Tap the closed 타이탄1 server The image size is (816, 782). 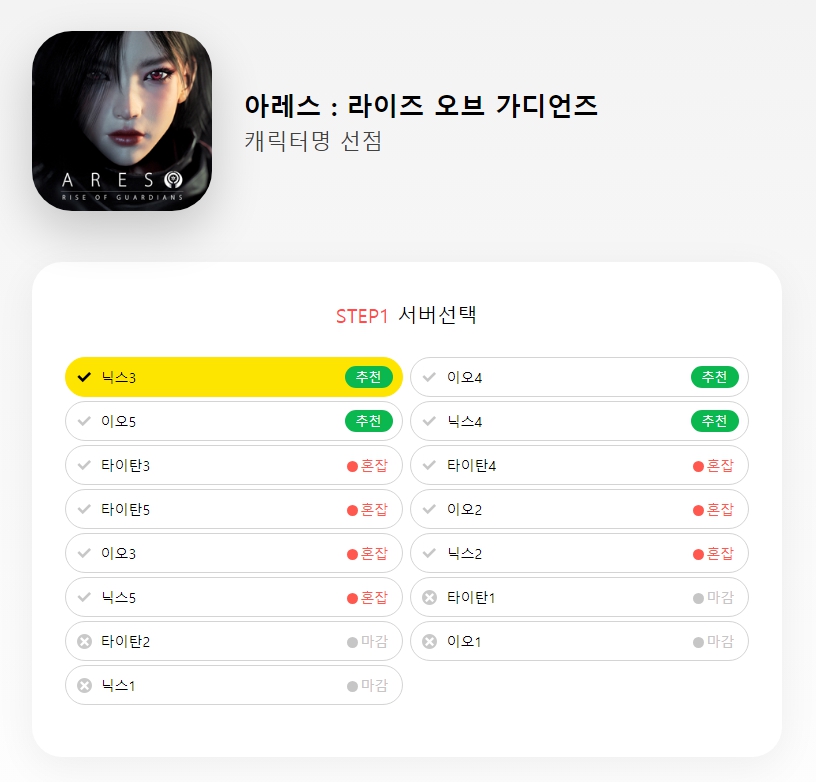[579, 597]
